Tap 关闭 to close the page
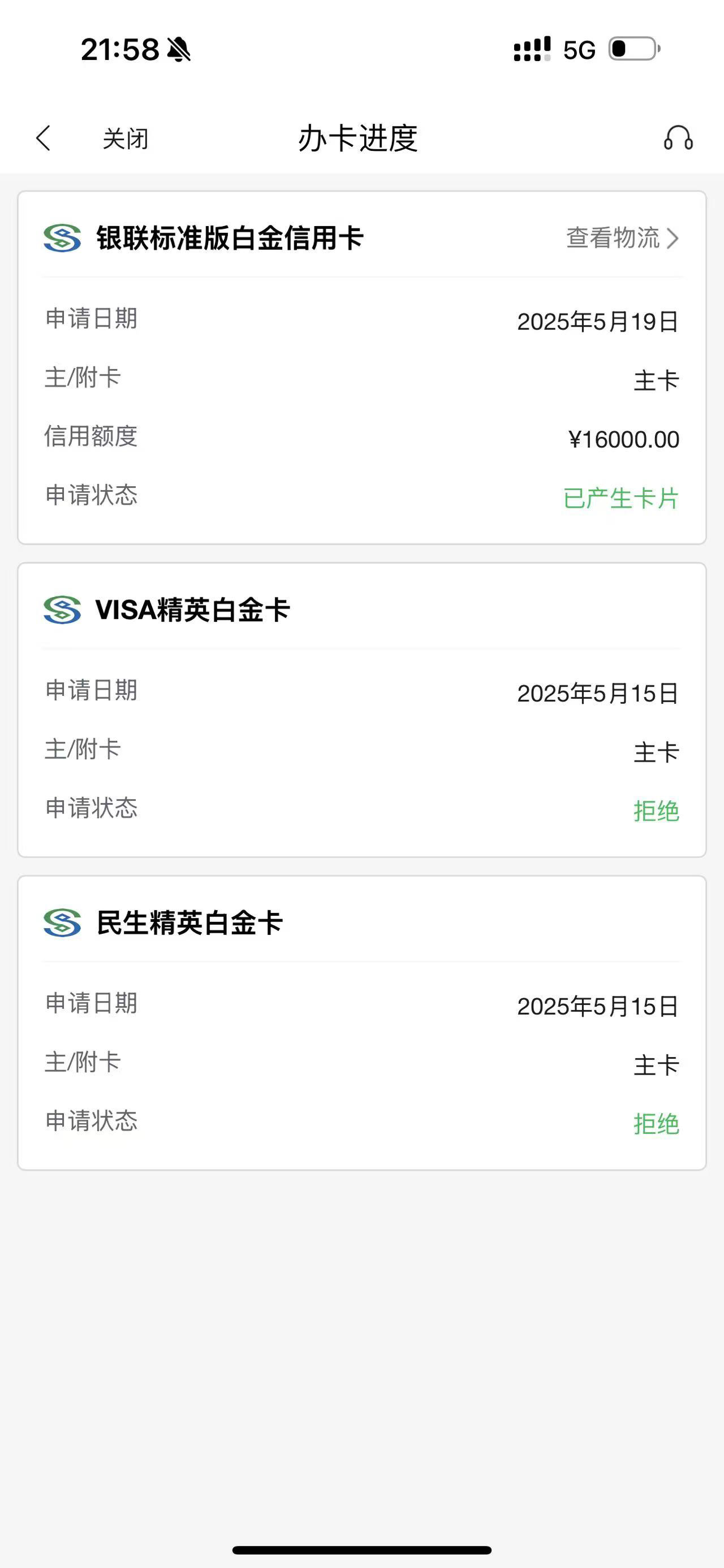The height and width of the screenshot is (1568, 724). click(126, 139)
